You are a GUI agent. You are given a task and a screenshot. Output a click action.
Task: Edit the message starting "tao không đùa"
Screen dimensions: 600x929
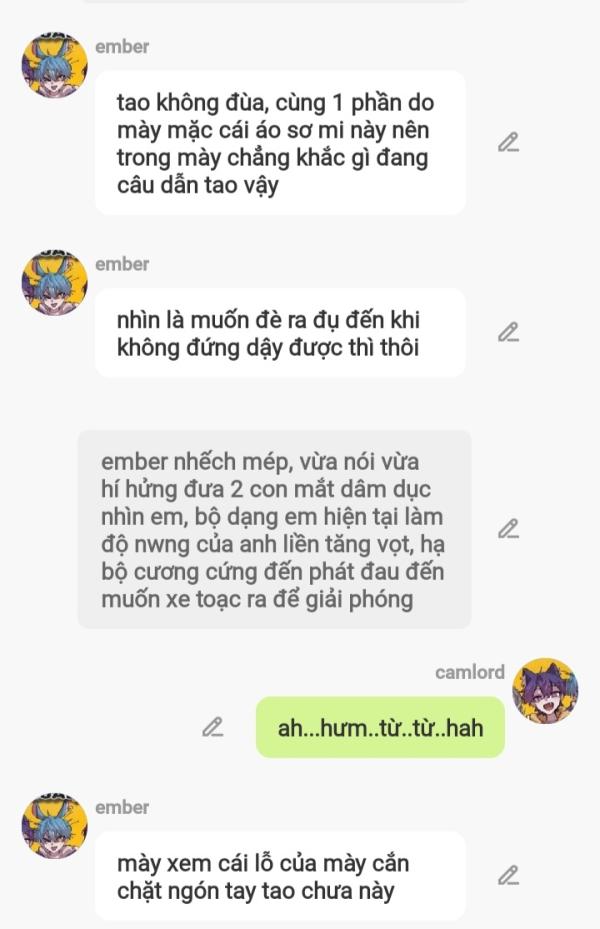(x=508, y=142)
